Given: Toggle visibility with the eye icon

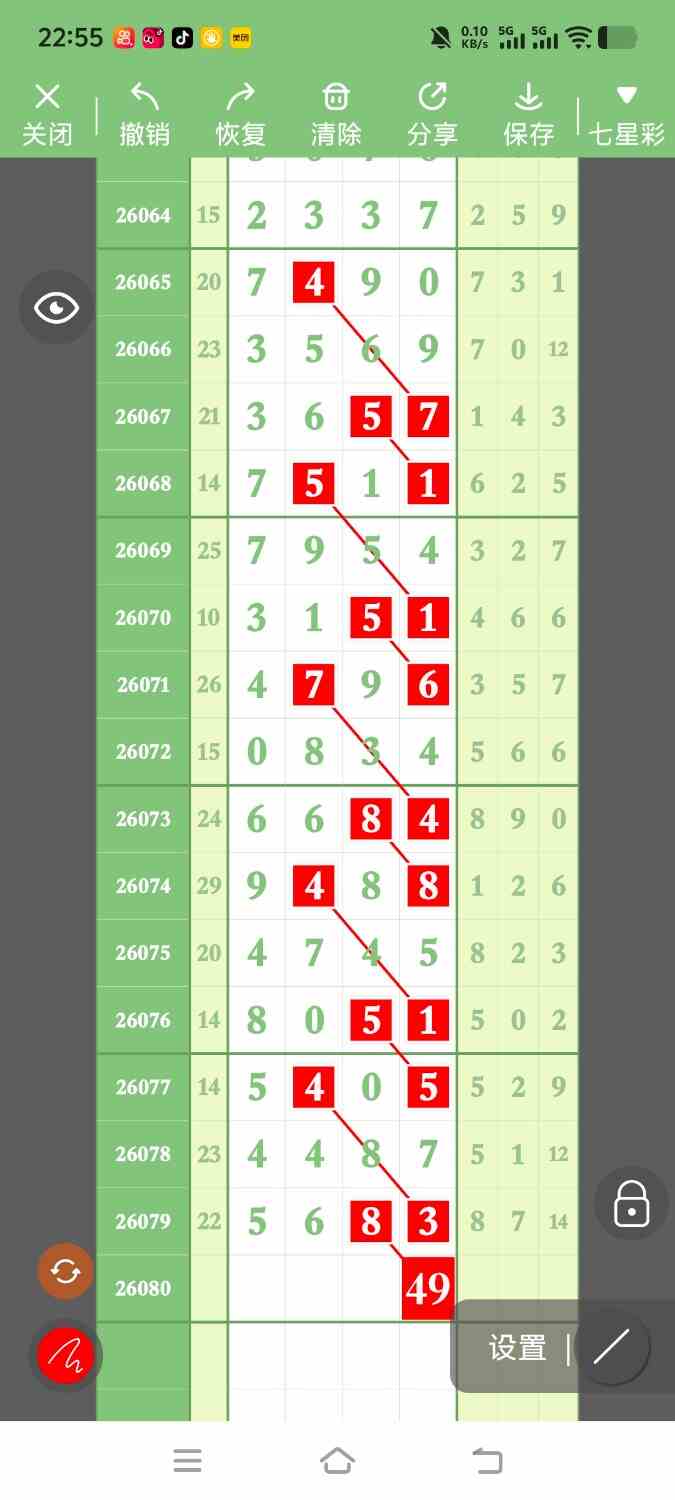Looking at the screenshot, I should 56,307.
